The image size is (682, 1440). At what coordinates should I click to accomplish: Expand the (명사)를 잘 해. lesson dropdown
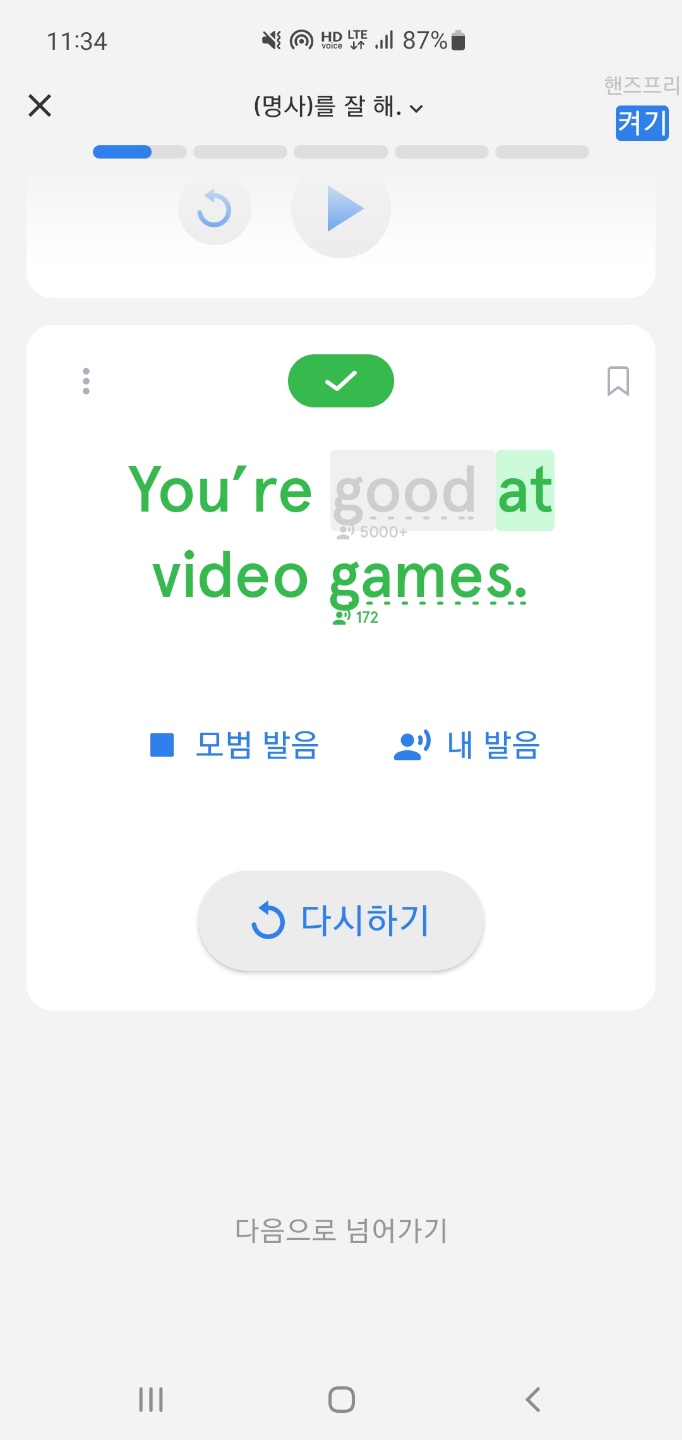[339, 107]
